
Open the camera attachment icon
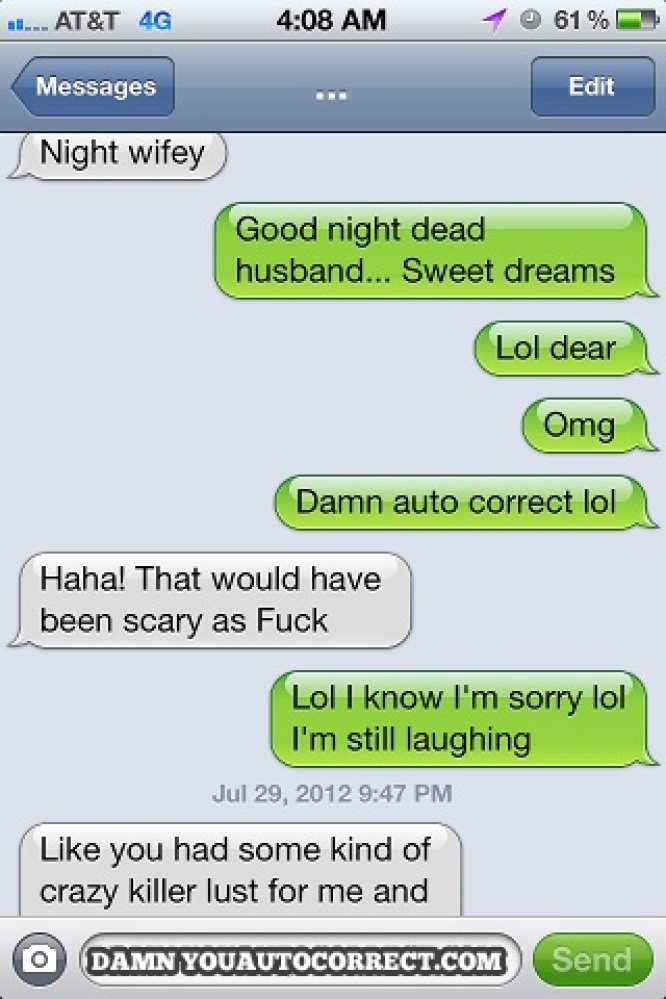pos(40,961)
